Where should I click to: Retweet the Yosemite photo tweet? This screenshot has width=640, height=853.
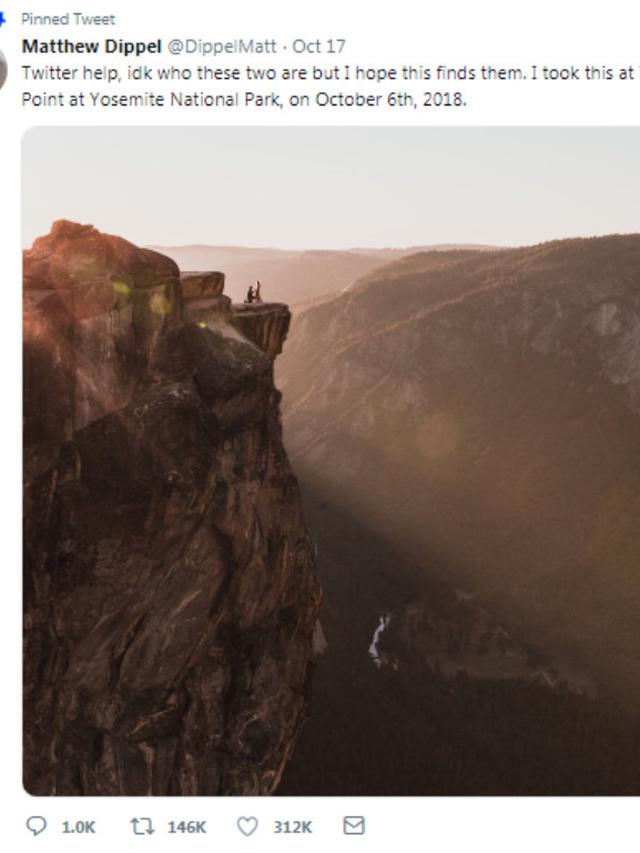coord(143,826)
